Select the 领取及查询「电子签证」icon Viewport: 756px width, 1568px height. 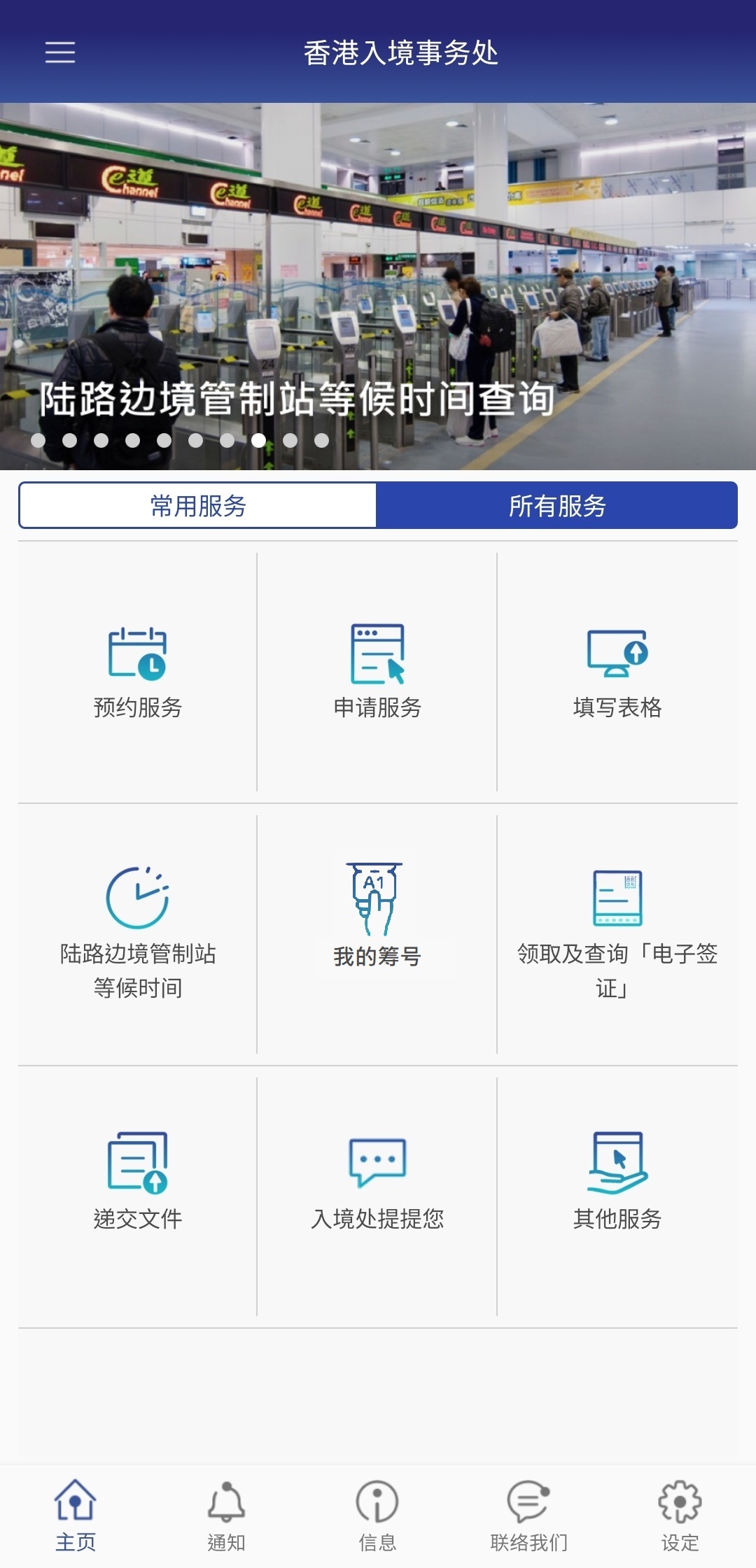[x=616, y=899]
